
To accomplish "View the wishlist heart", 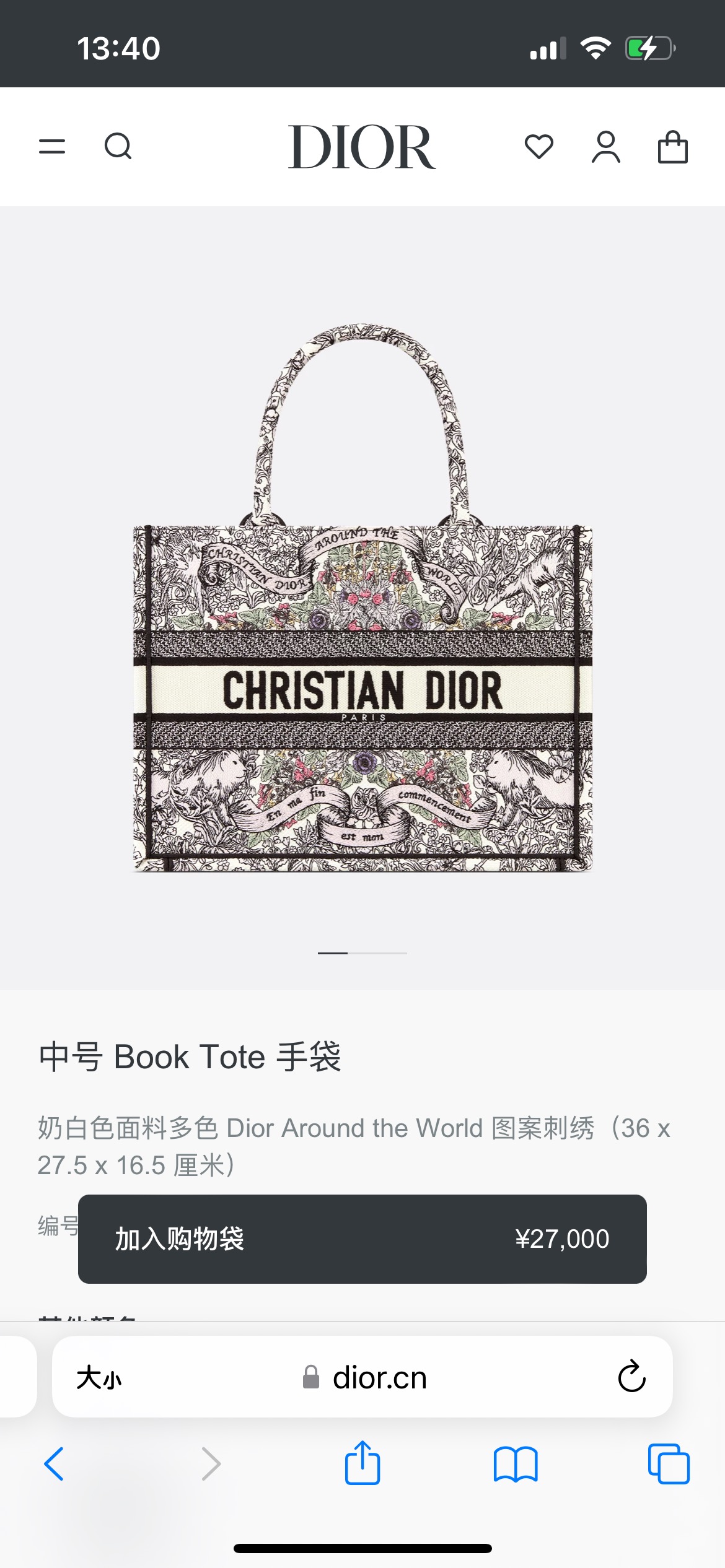I will coord(538,147).
